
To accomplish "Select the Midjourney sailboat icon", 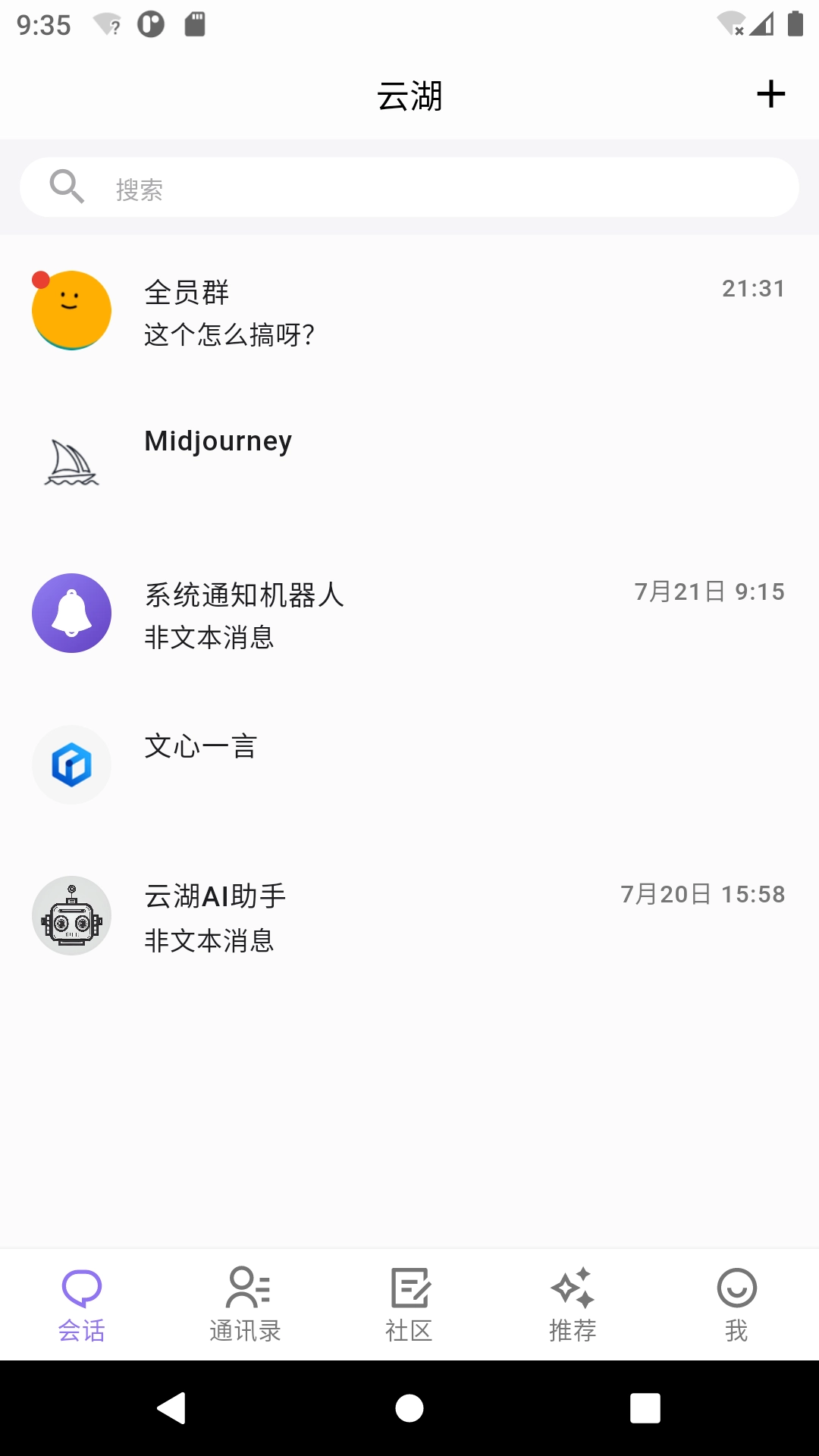I will (x=71, y=461).
